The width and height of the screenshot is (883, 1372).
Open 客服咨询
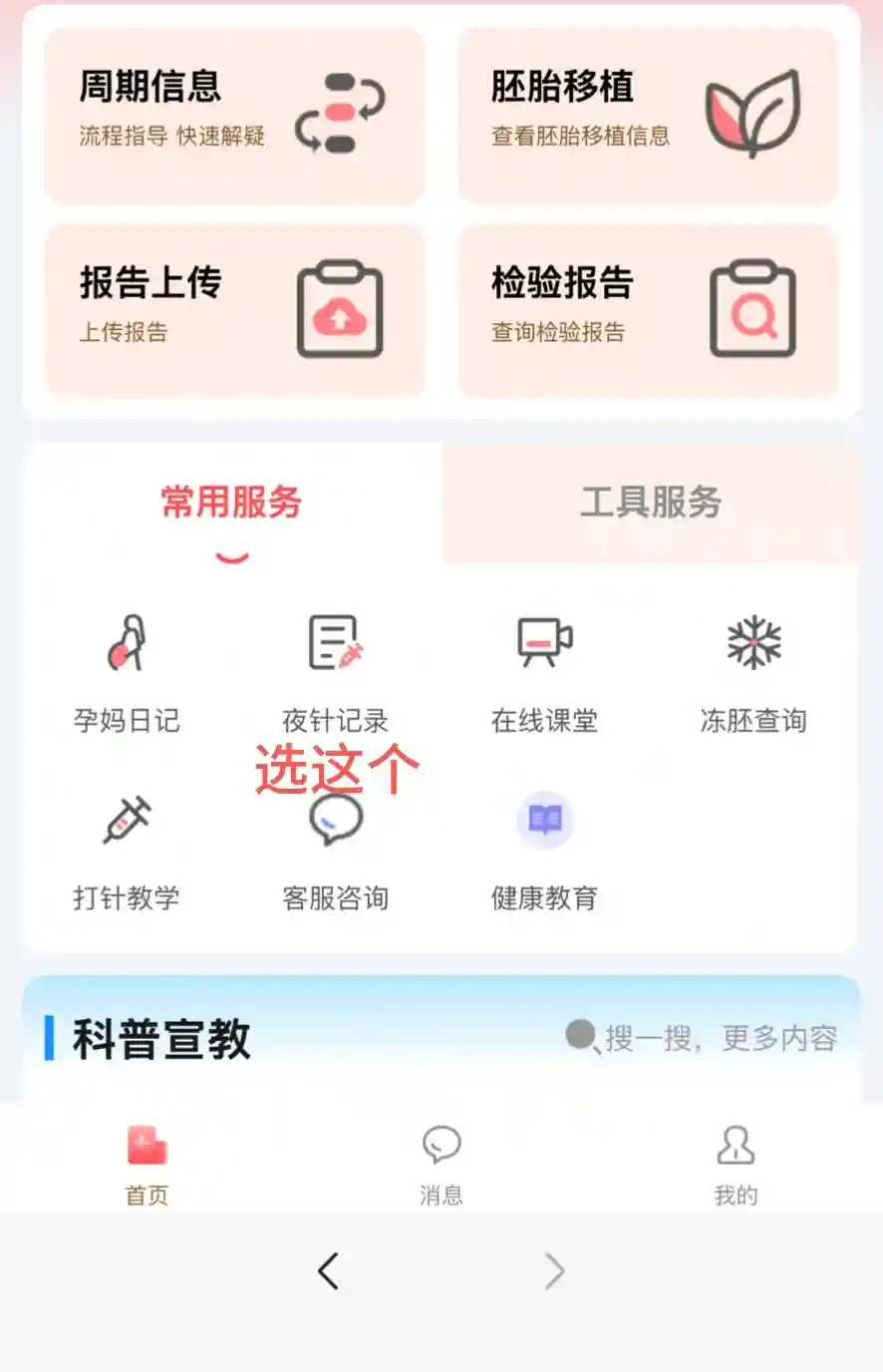point(335,850)
